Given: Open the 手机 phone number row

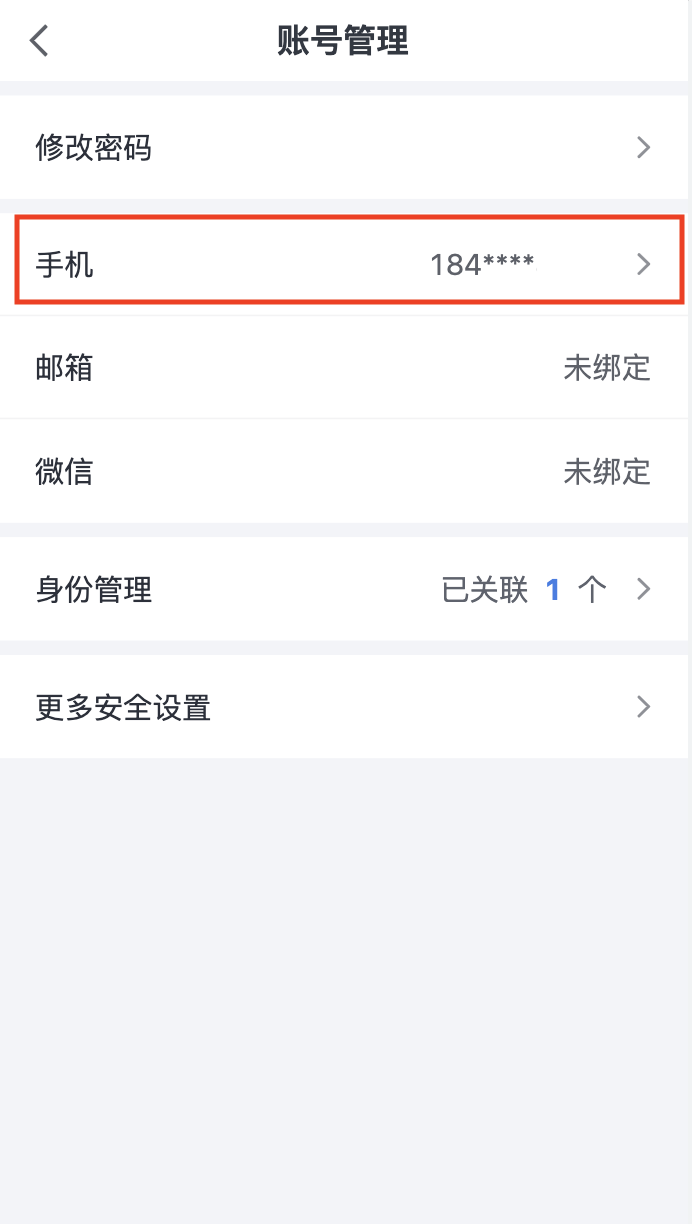Looking at the screenshot, I should tap(344, 264).
